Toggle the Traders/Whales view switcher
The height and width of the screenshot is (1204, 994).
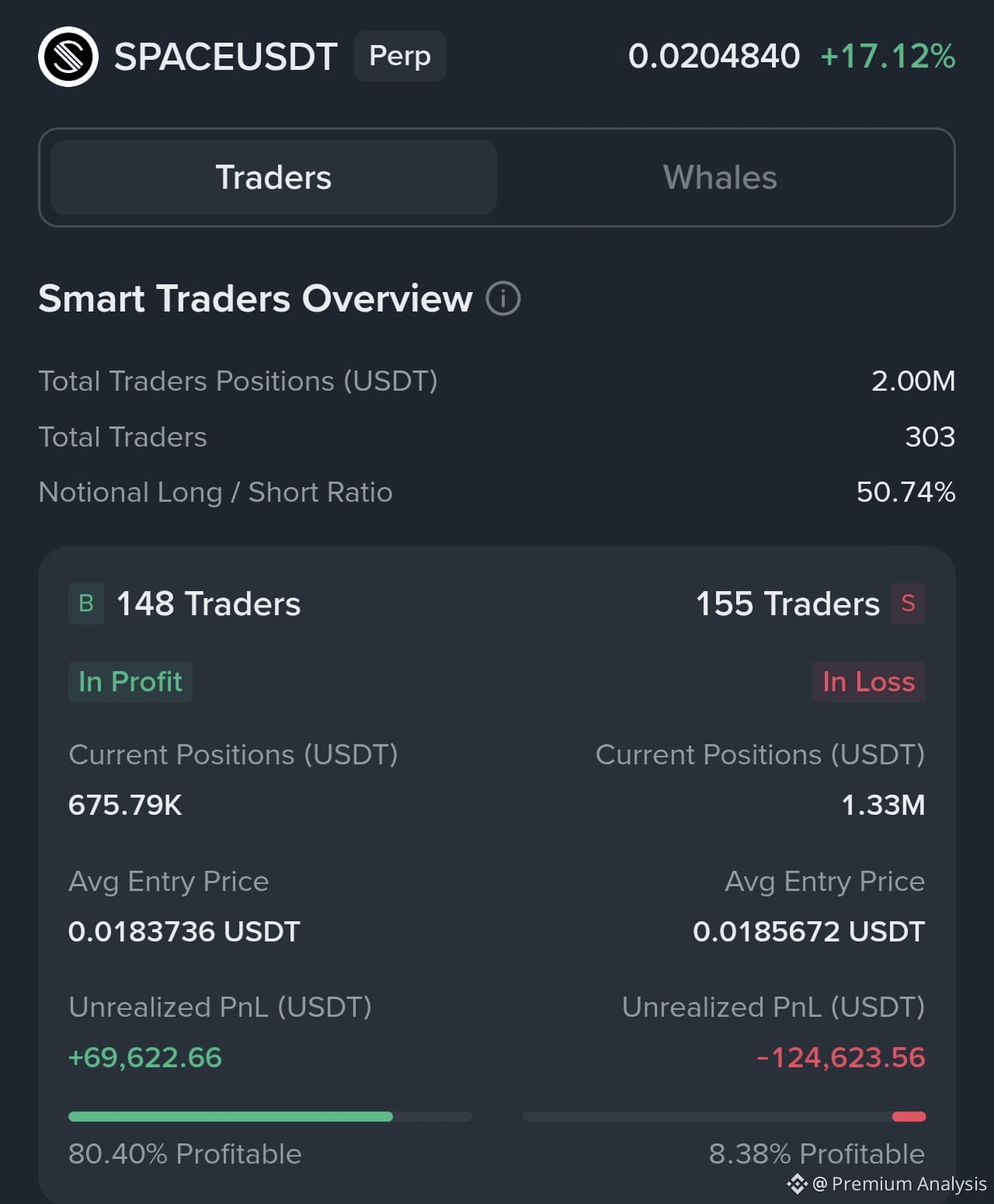click(x=497, y=177)
